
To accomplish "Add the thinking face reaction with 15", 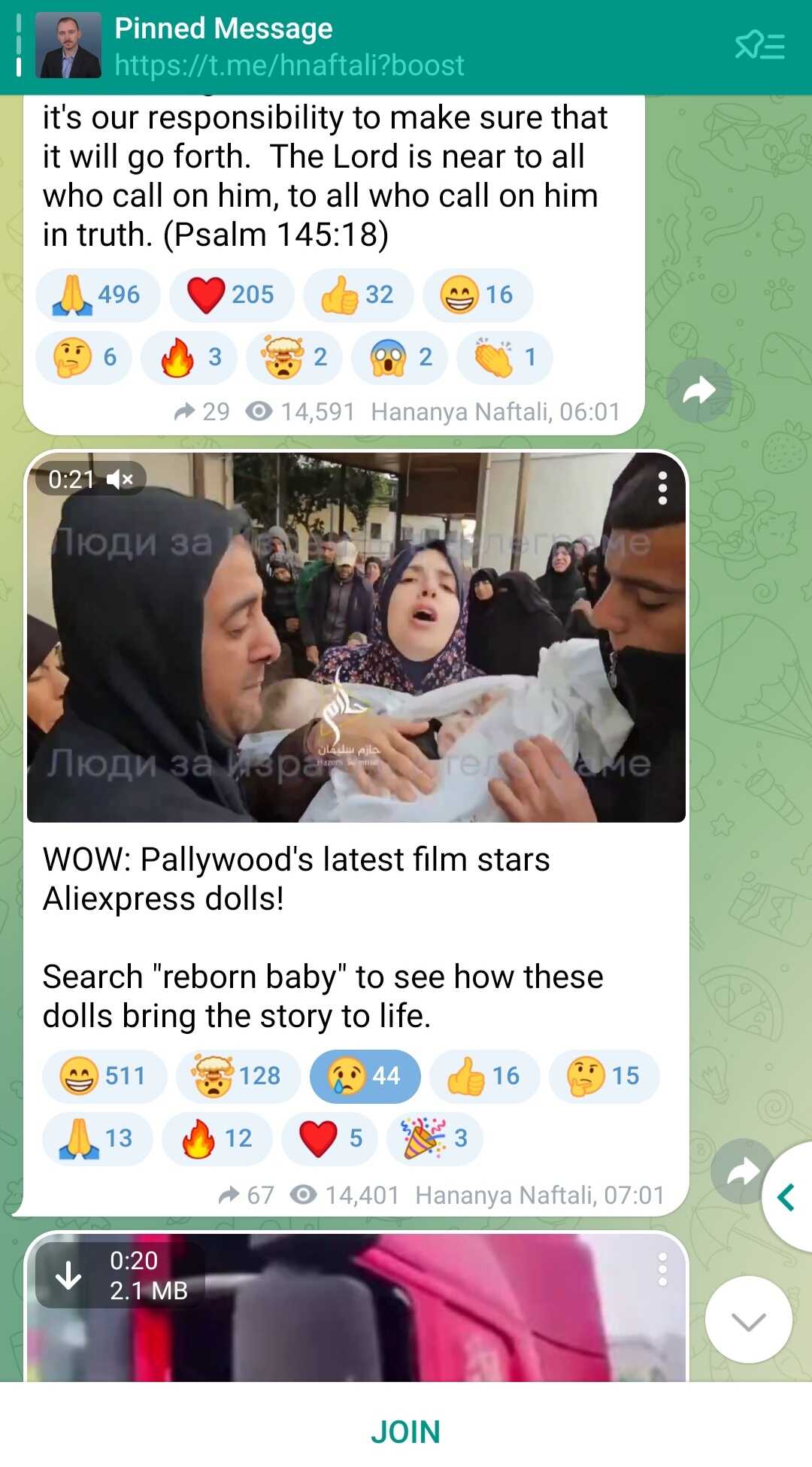I will click(x=604, y=1076).
